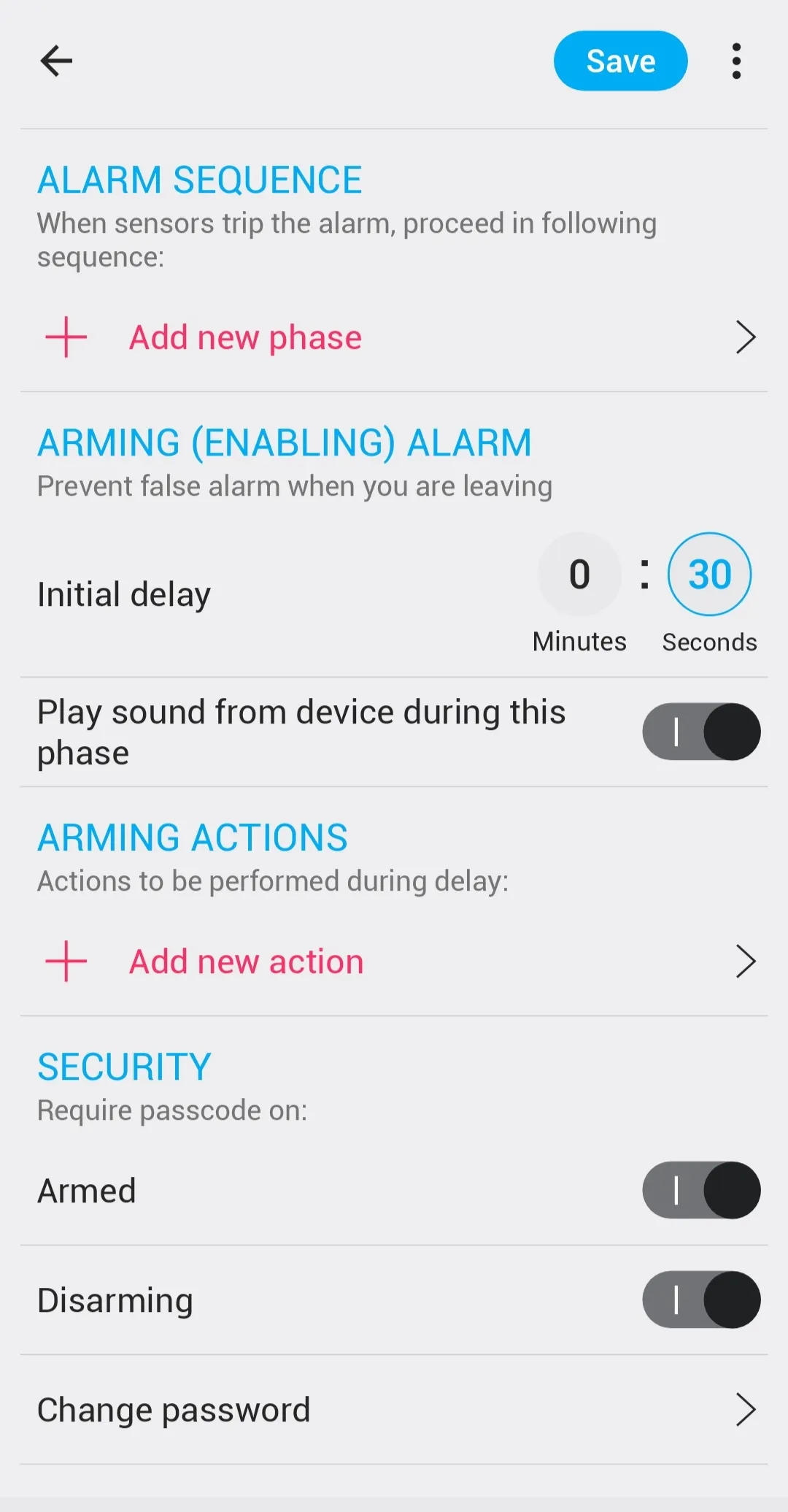Open Change password
788x1512 pixels.
coord(394,1409)
